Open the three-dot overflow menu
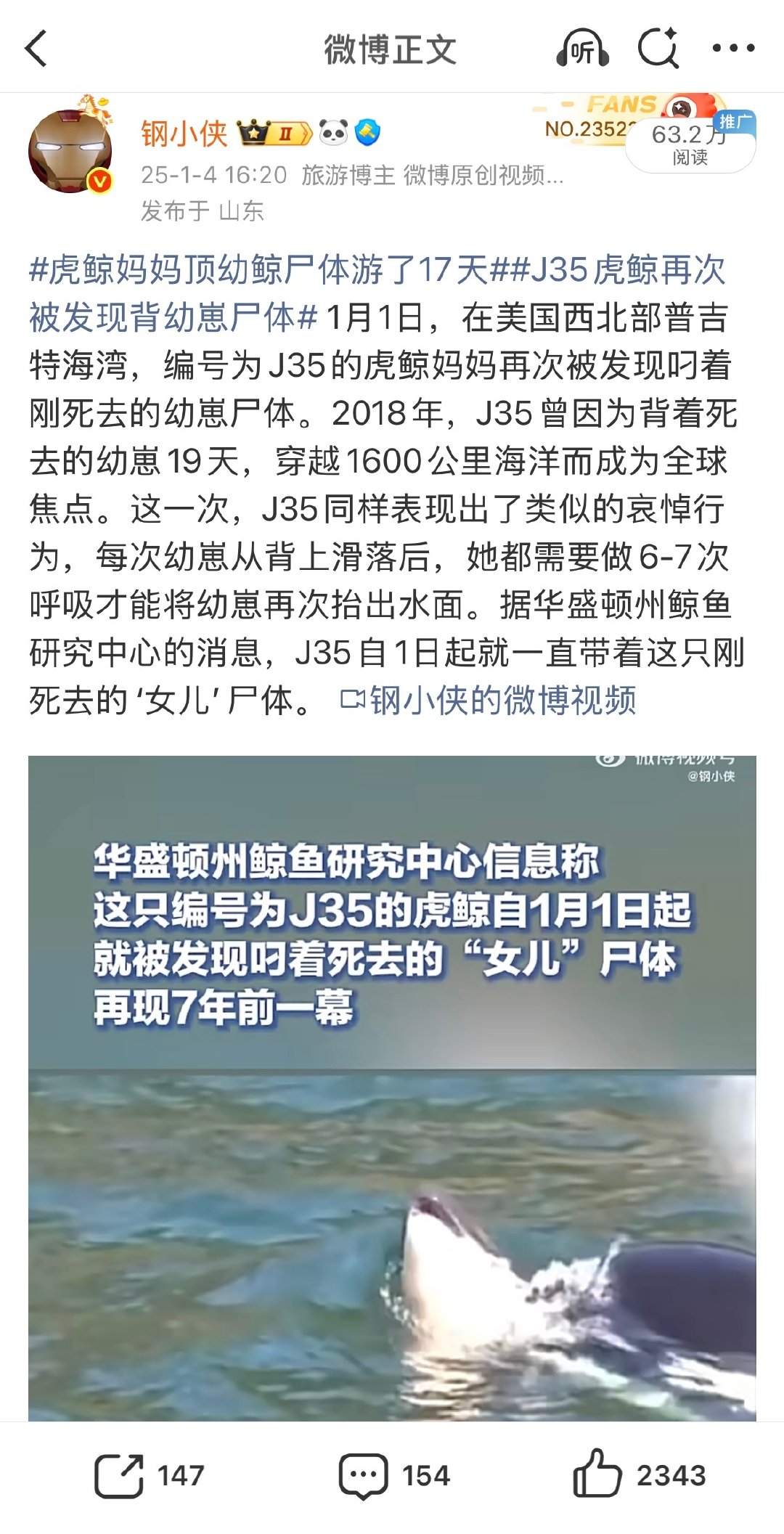 click(733, 49)
